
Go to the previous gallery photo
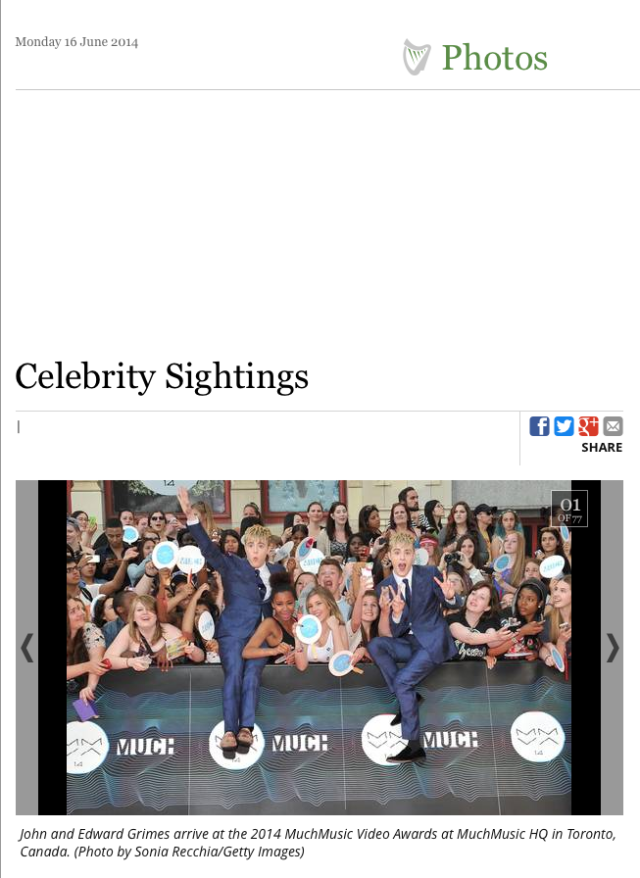27,648
